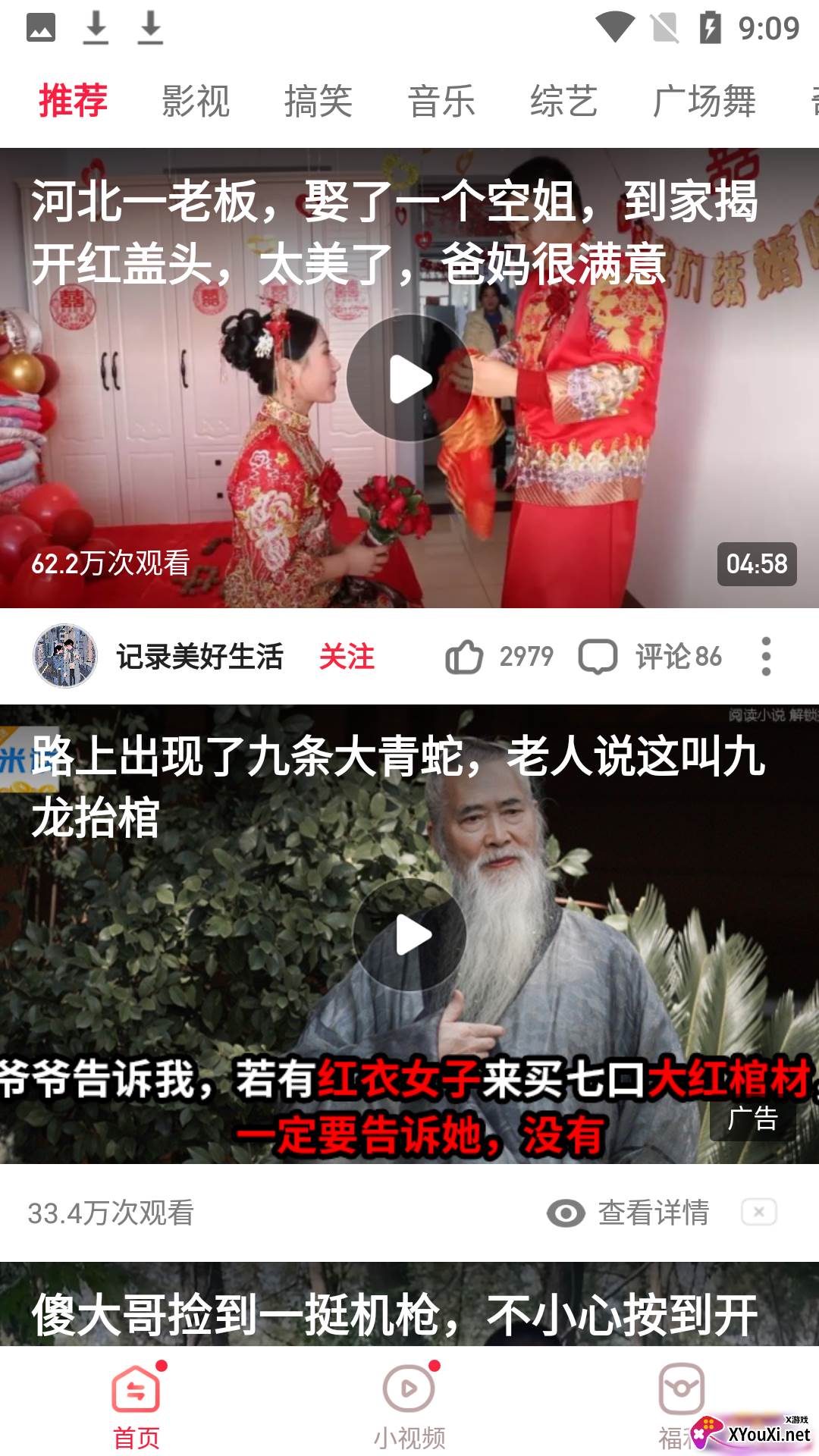Open comments 评论86

pyautogui.click(x=651, y=657)
